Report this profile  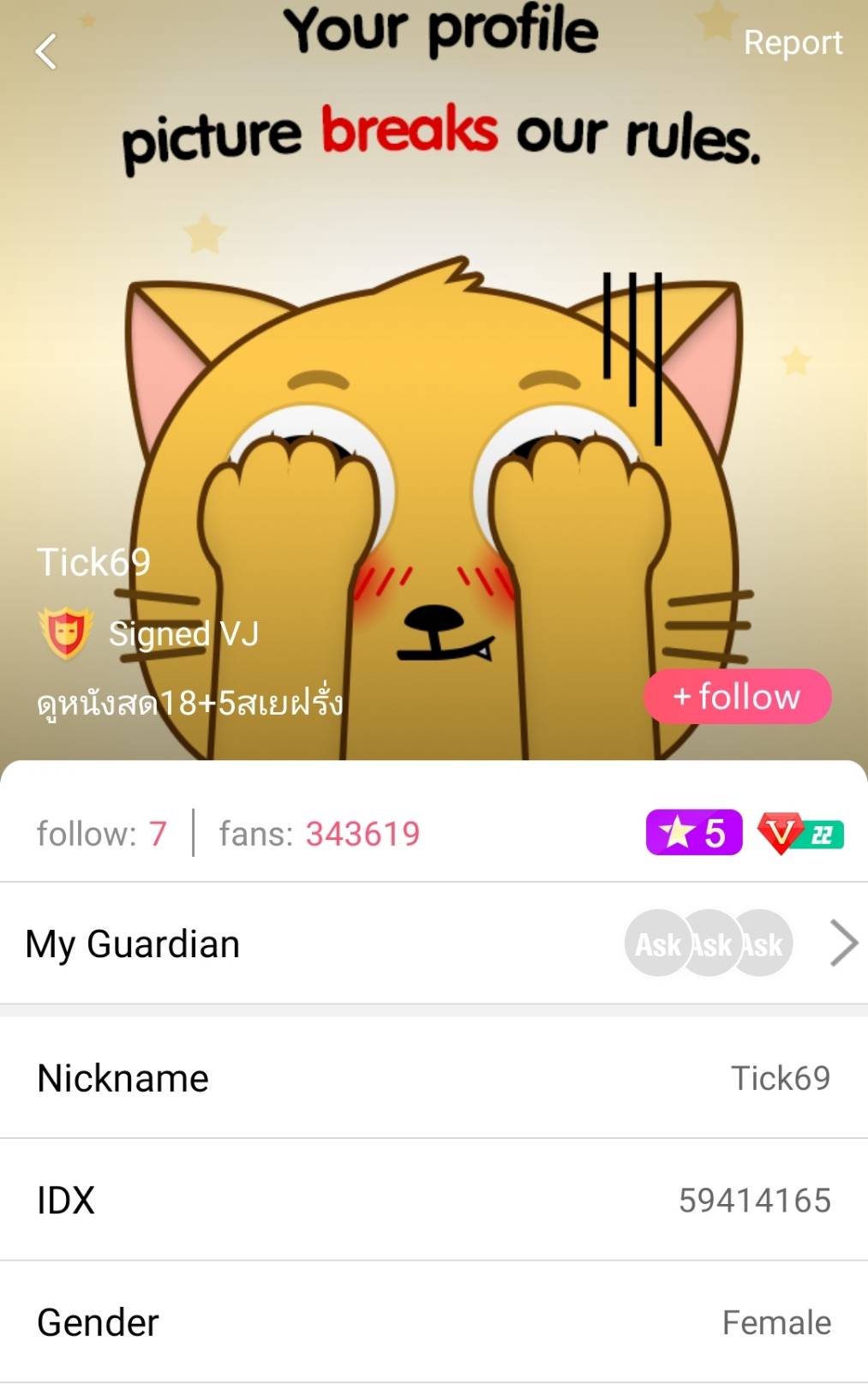point(792,43)
